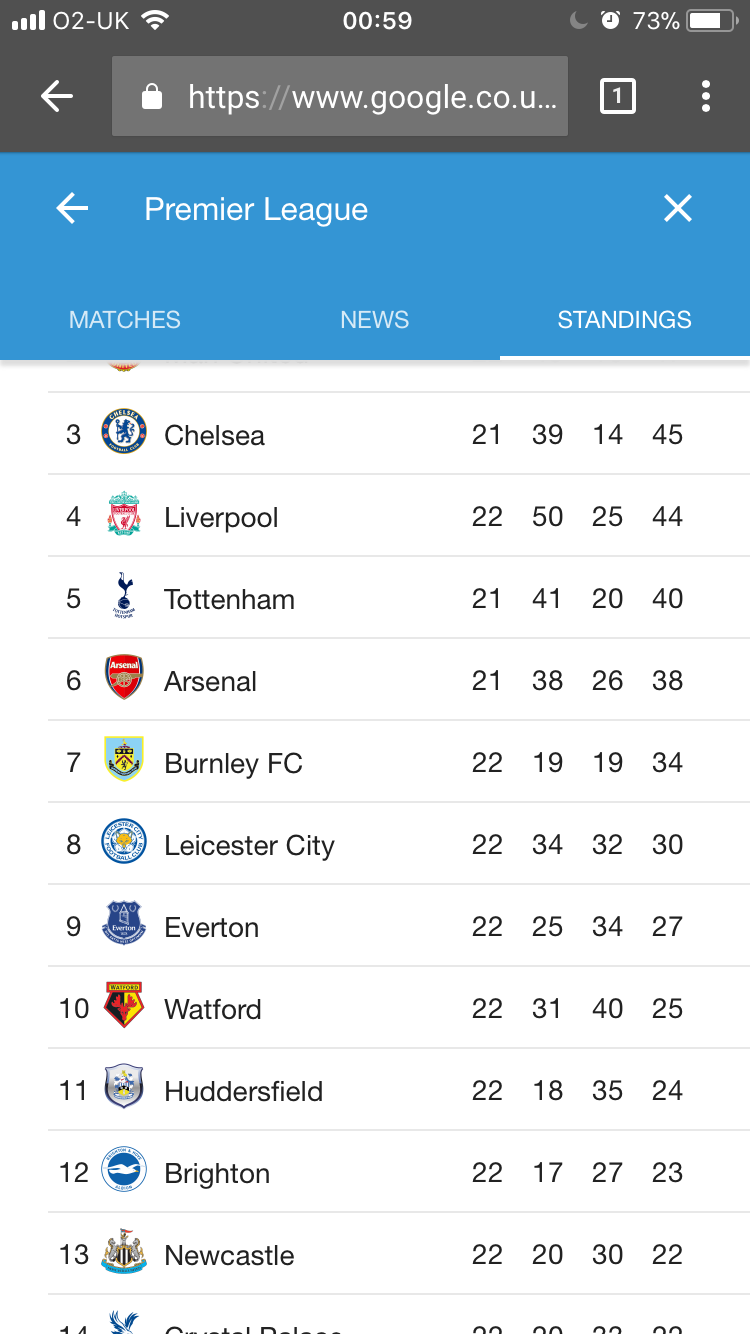750x1334 pixels.
Task: Go back in the browser
Action: tap(57, 96)
